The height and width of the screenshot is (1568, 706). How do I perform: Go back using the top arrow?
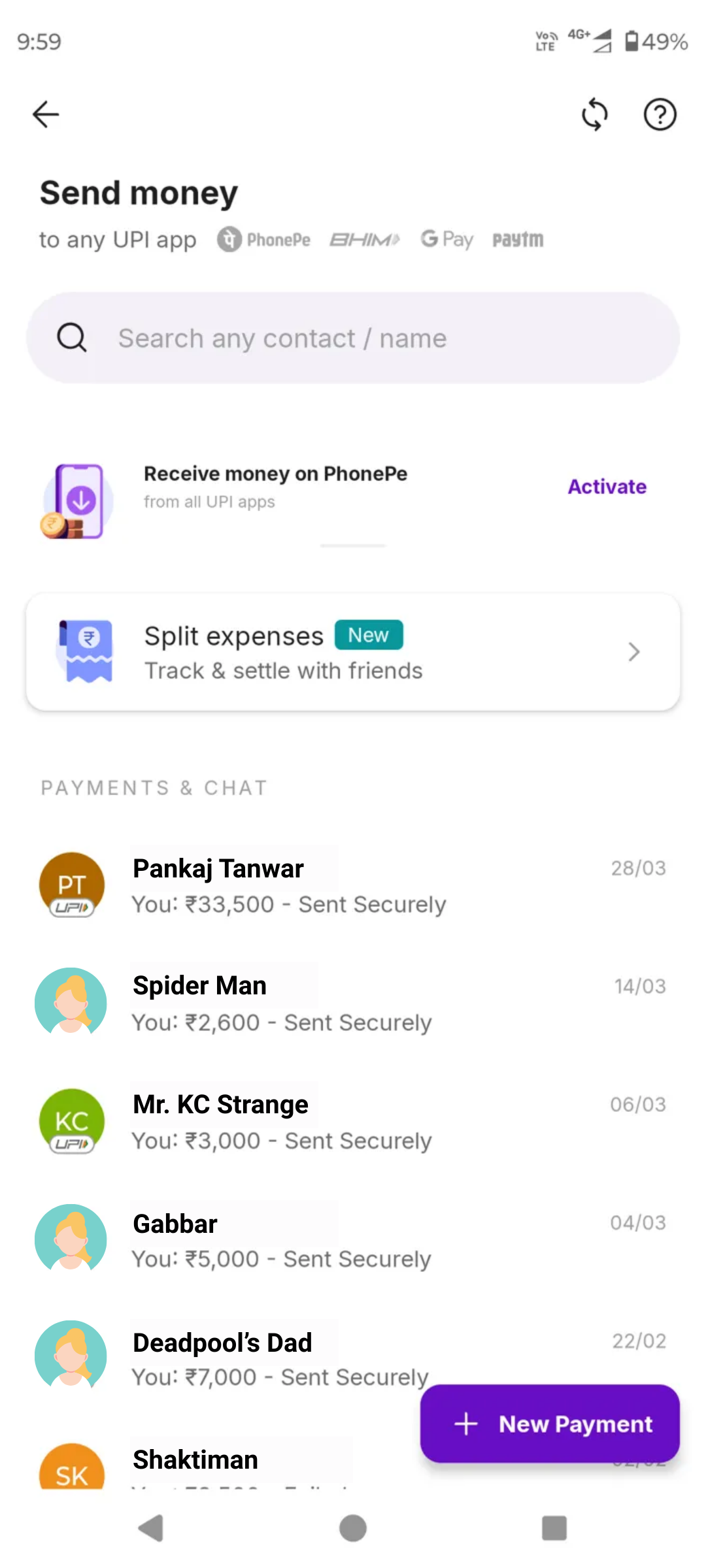[x=46, y=115]
